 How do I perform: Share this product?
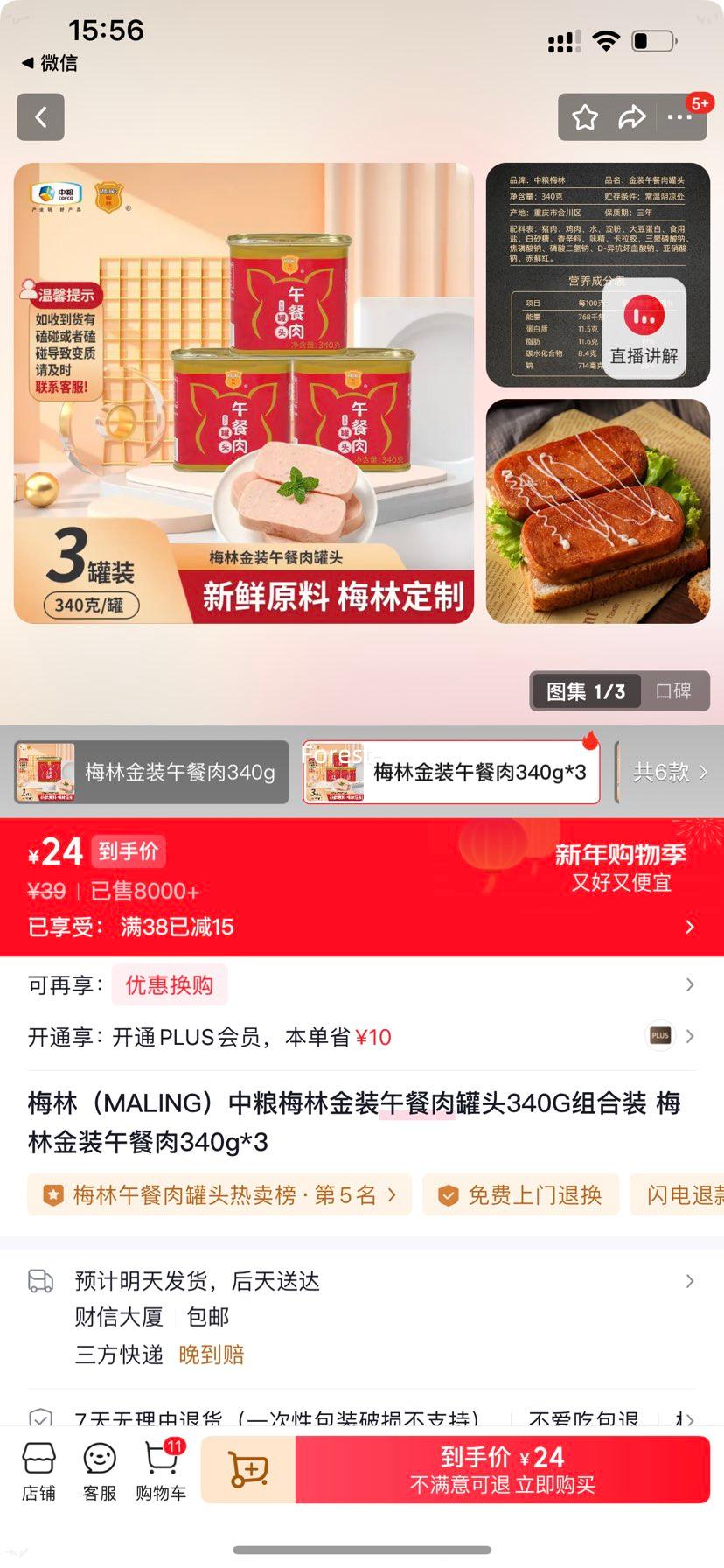point(631,117)
